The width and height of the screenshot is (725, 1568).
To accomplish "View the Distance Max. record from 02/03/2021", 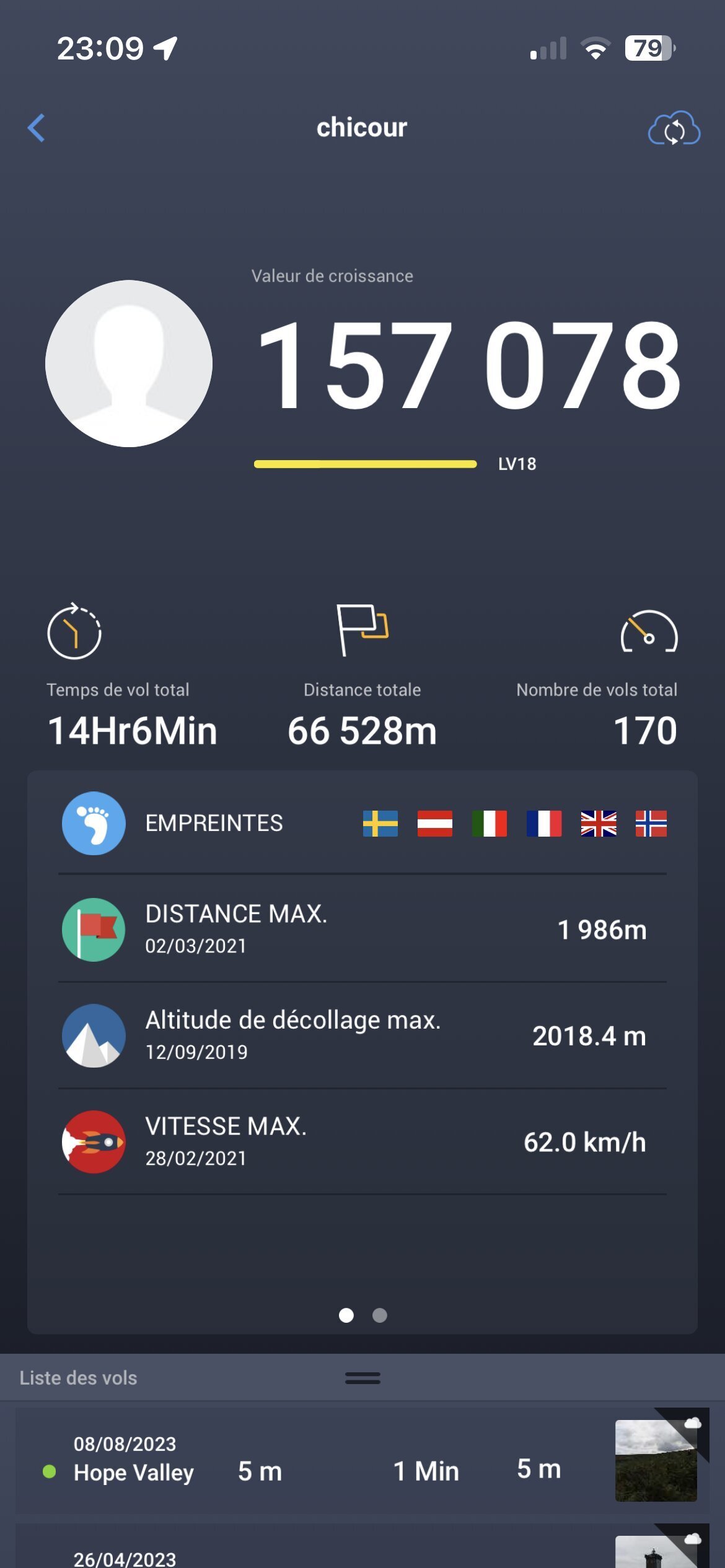I will (362, 929).
